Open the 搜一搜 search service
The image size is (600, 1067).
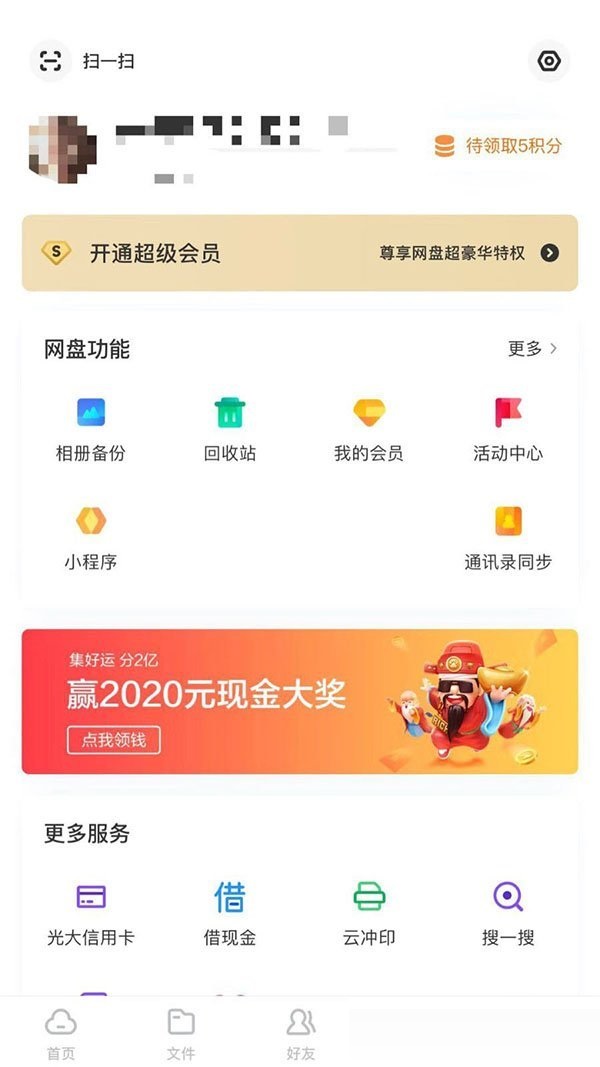508,913
